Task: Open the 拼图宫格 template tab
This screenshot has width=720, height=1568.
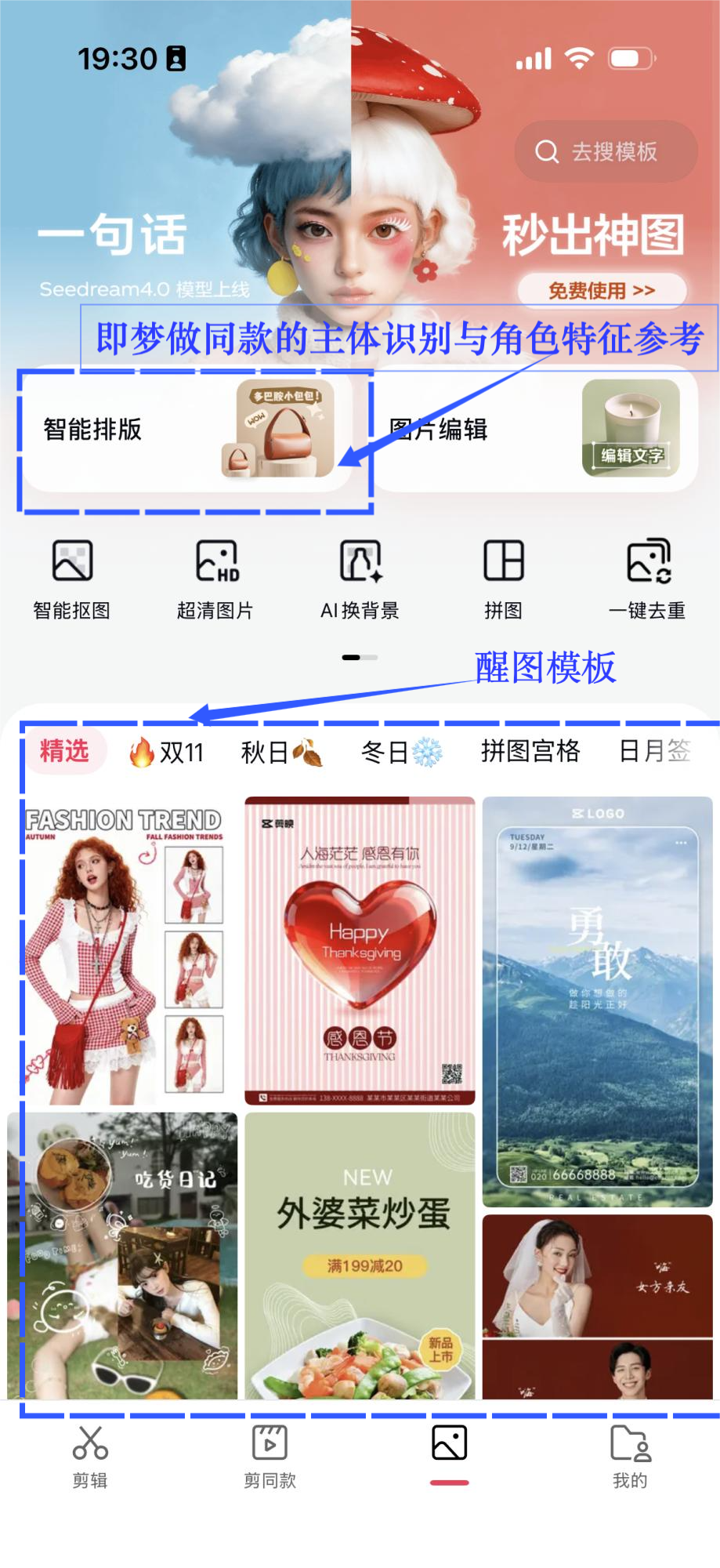Action: click(530, 752)
